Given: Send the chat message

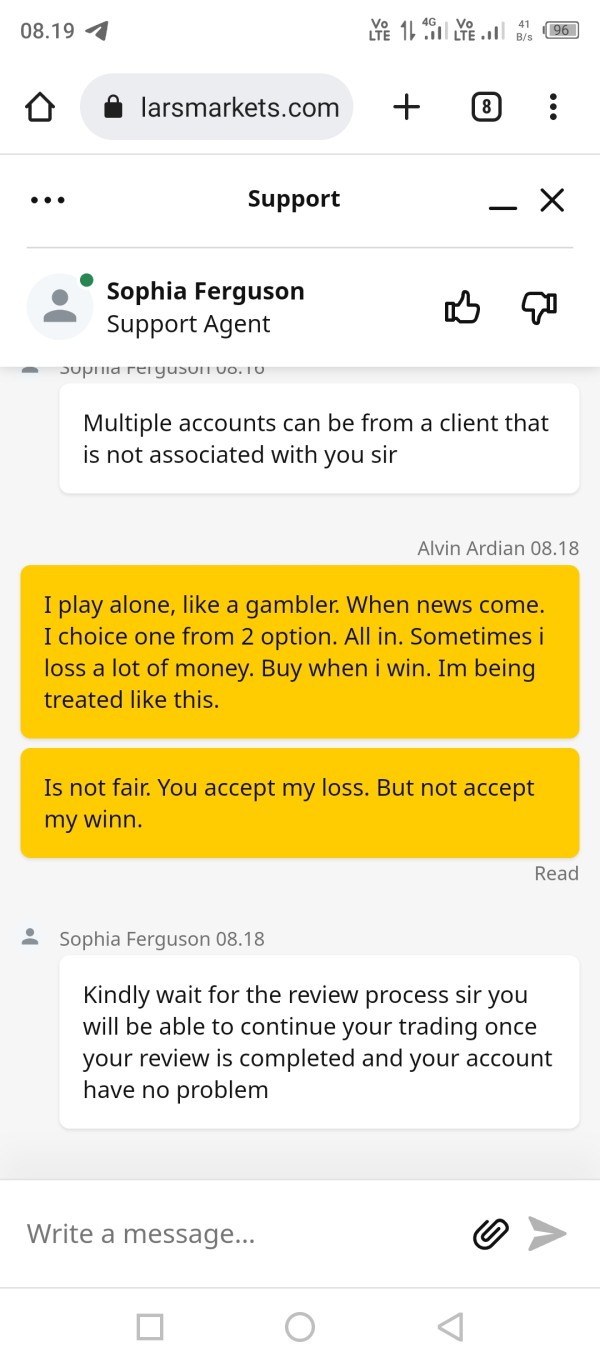Looking at the screenshot, I should 547,1234.
